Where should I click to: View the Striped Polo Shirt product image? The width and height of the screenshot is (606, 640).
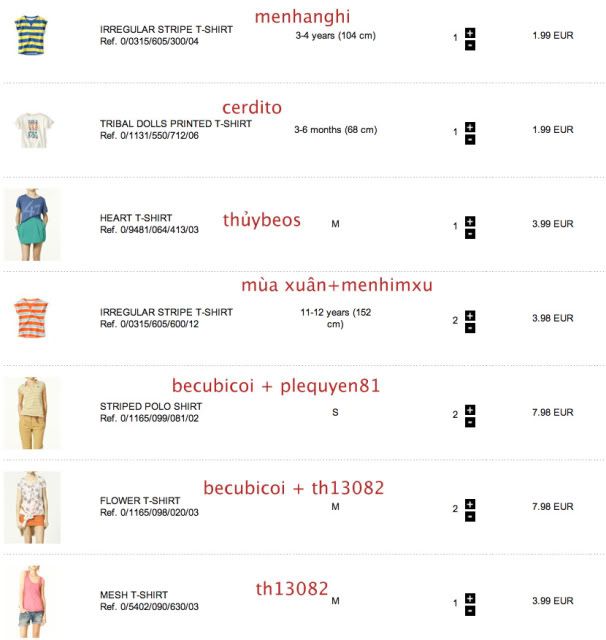(32, 412)
